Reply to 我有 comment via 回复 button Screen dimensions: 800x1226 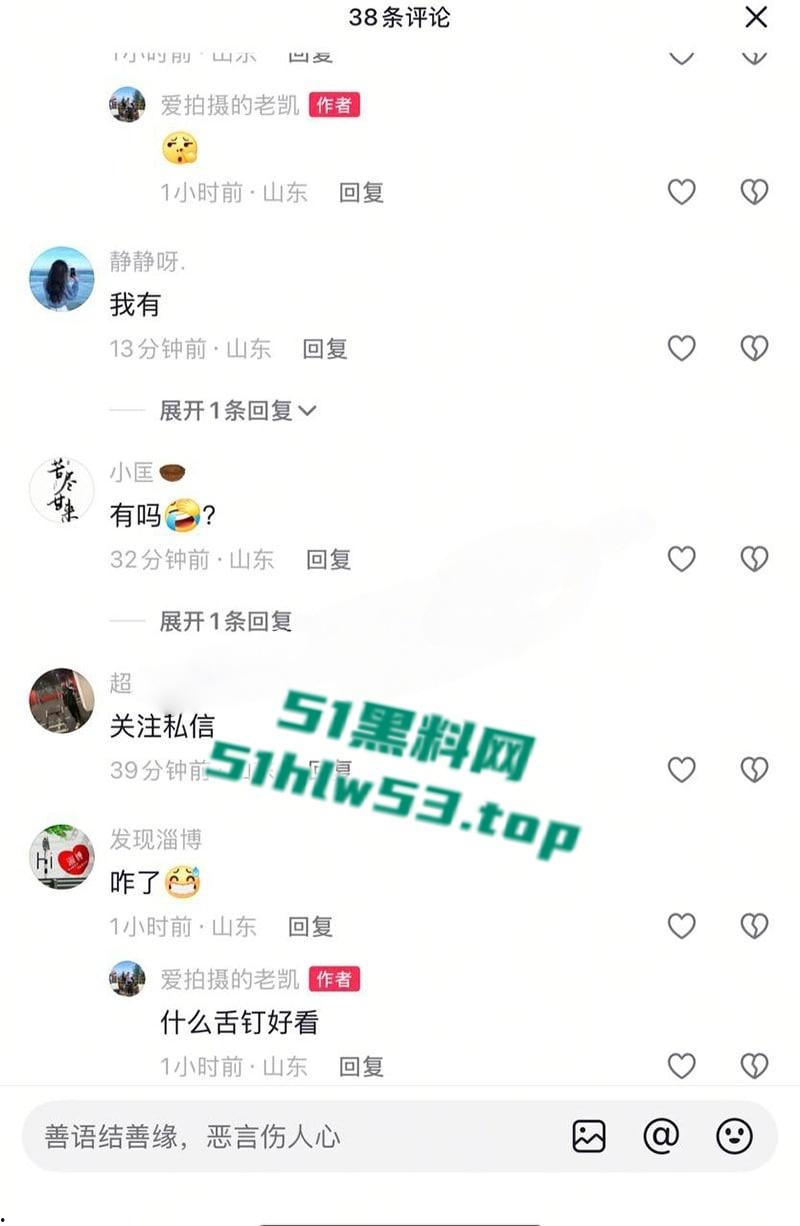click(323, 349)
